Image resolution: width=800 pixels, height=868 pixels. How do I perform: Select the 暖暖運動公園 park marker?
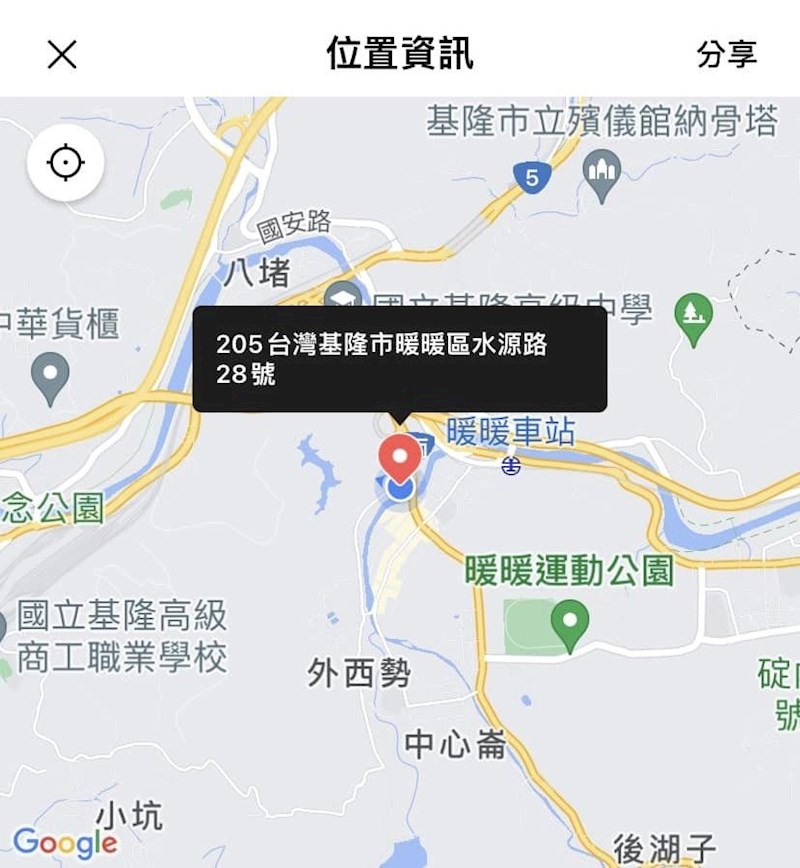click(570, 624)
